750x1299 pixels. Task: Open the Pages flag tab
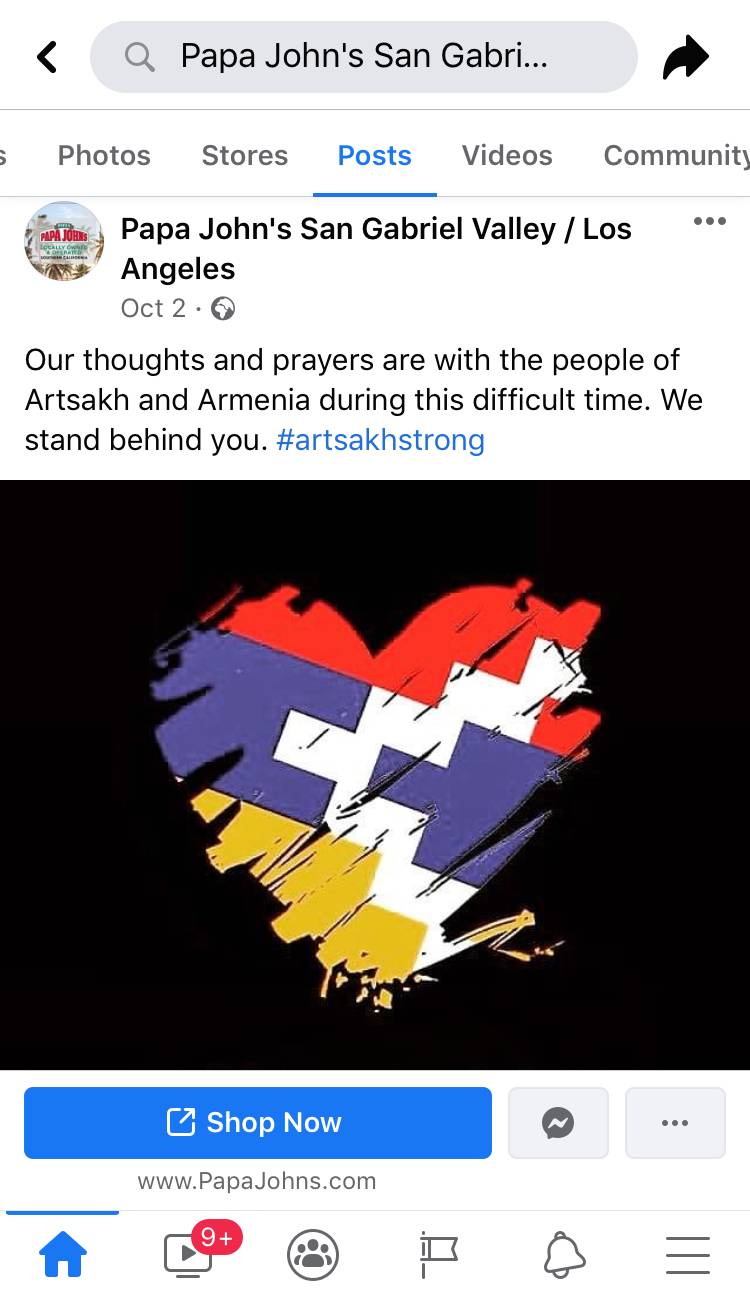pos(438,1254)
